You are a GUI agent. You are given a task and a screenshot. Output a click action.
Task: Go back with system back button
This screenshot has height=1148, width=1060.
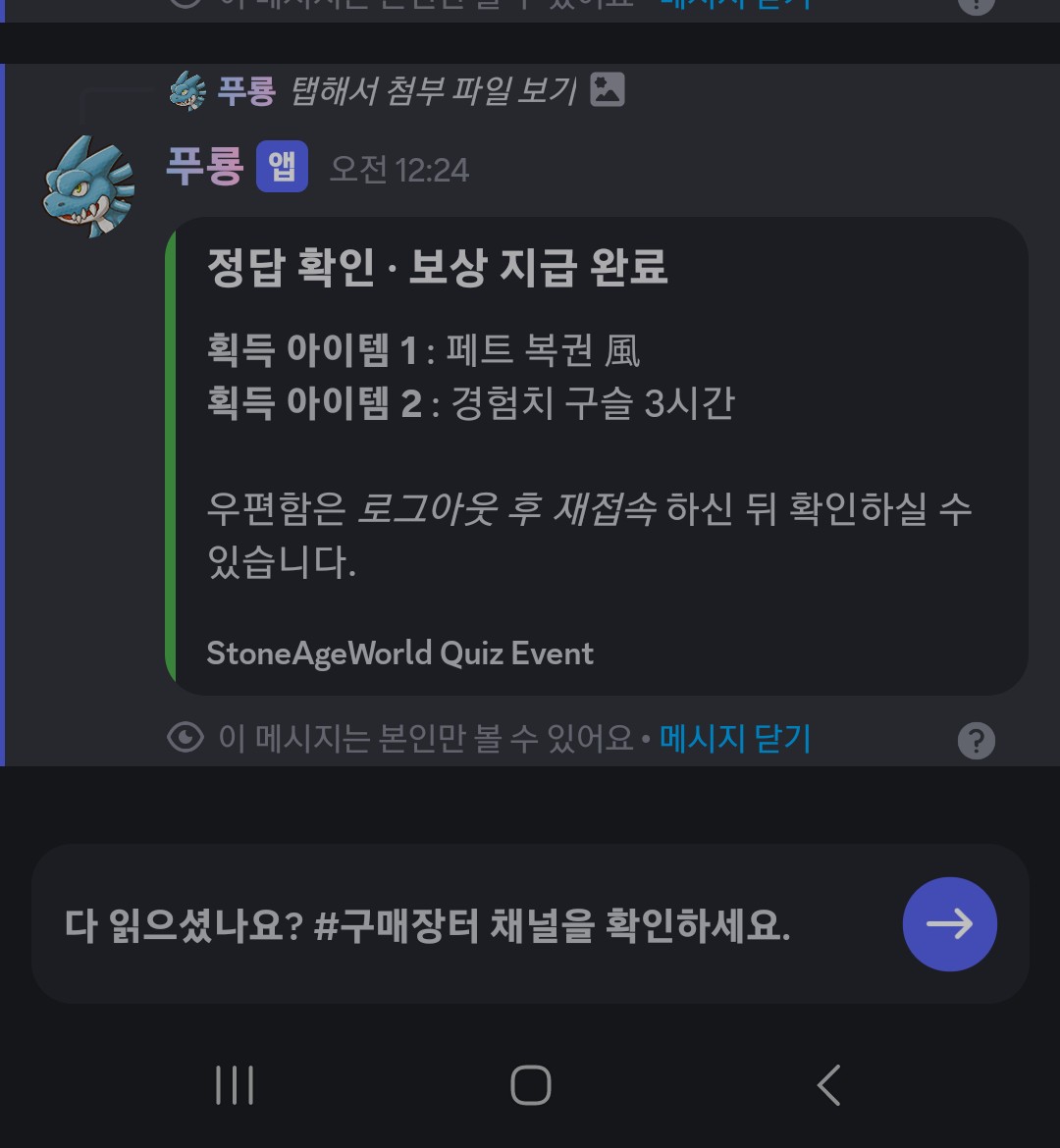tap(829, 1085)
